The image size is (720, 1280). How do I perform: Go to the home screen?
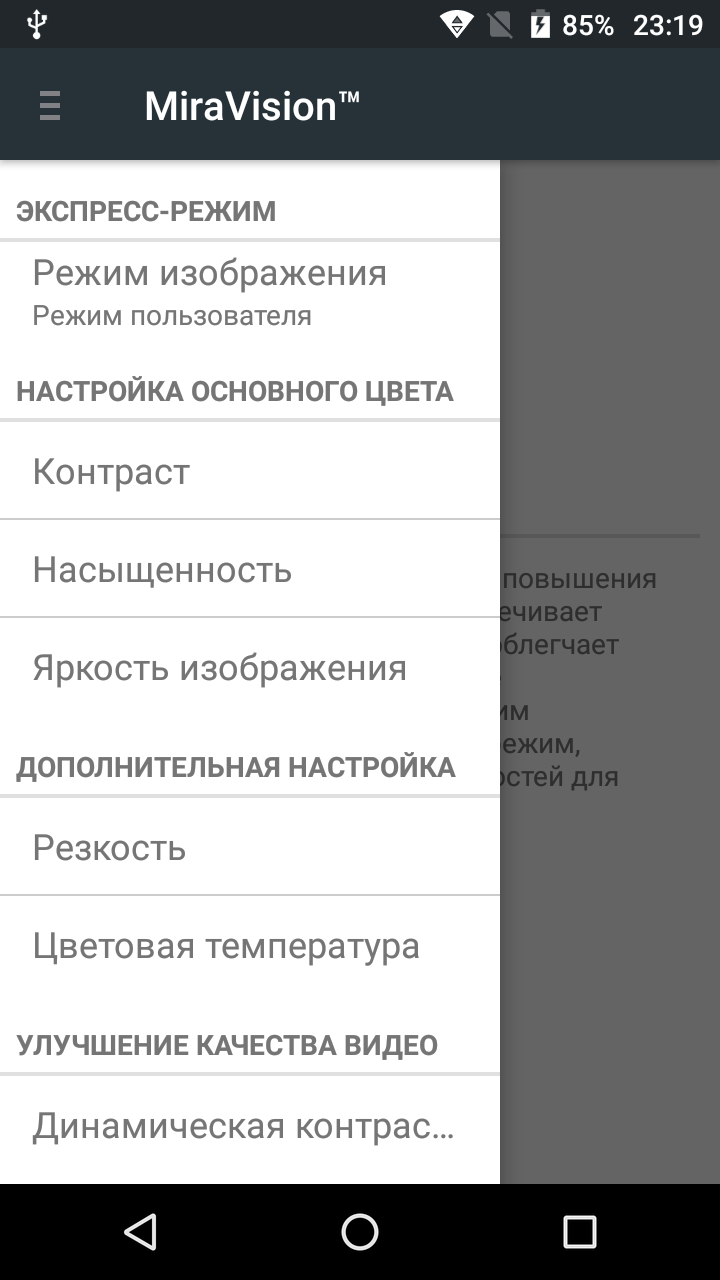point(360,1232)
